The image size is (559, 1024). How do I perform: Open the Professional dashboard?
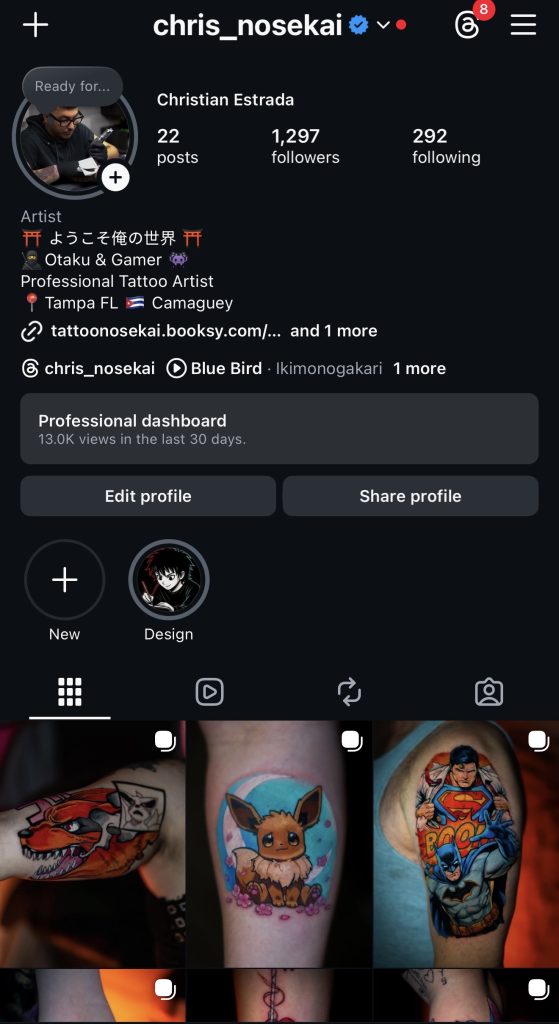[280, 428]
